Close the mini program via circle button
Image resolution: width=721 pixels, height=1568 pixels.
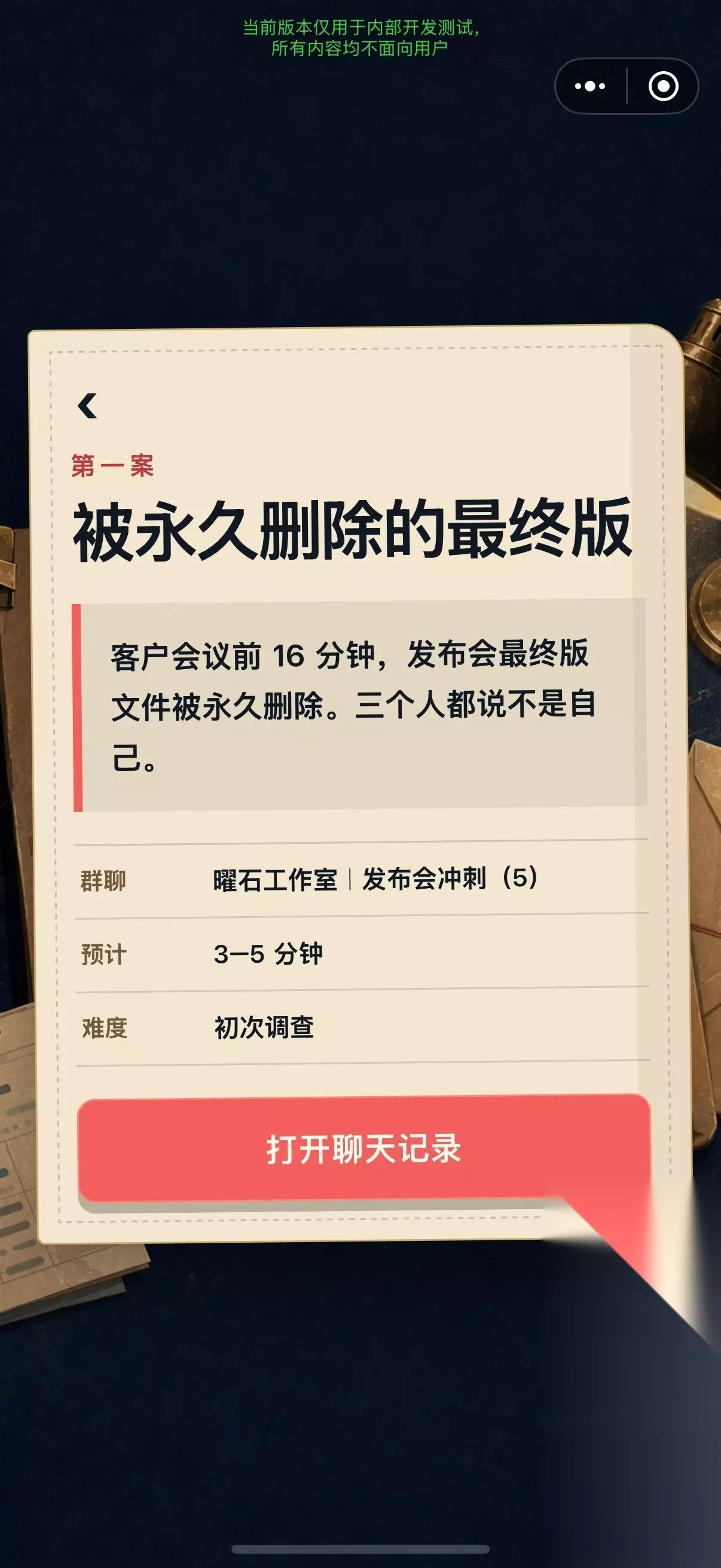663,86
